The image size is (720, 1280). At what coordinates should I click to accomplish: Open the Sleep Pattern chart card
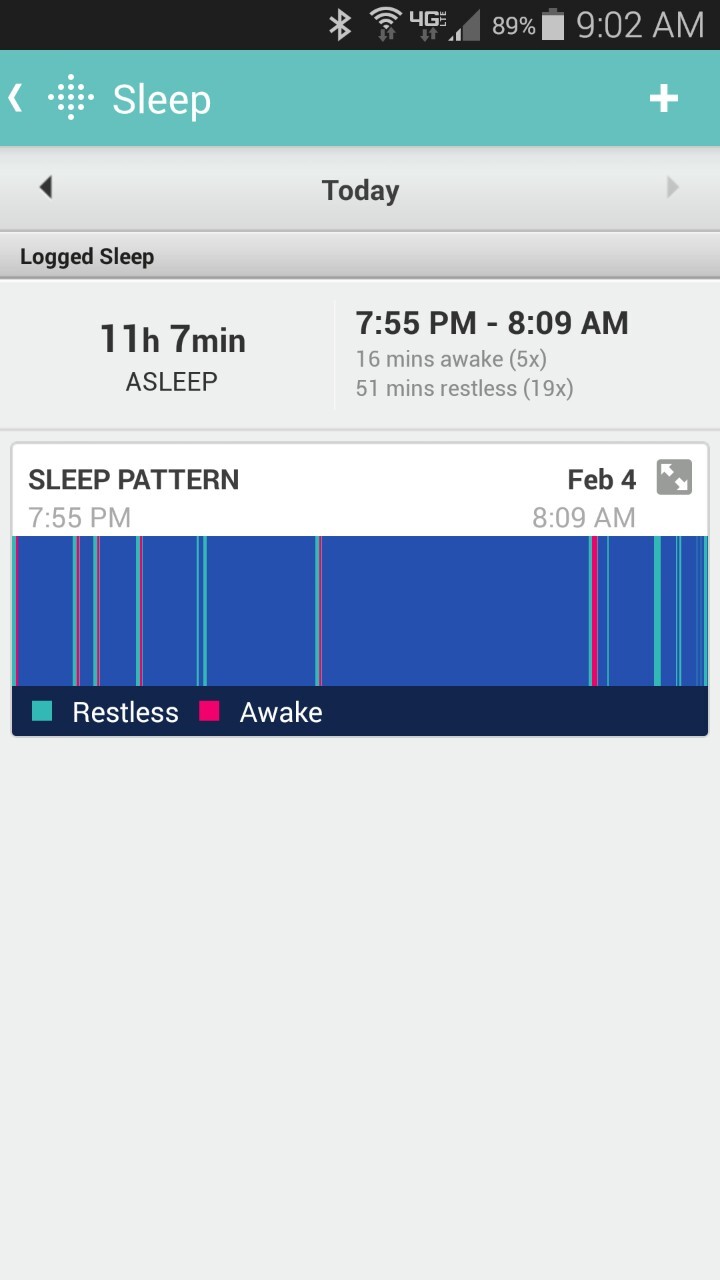pos(360,611)
